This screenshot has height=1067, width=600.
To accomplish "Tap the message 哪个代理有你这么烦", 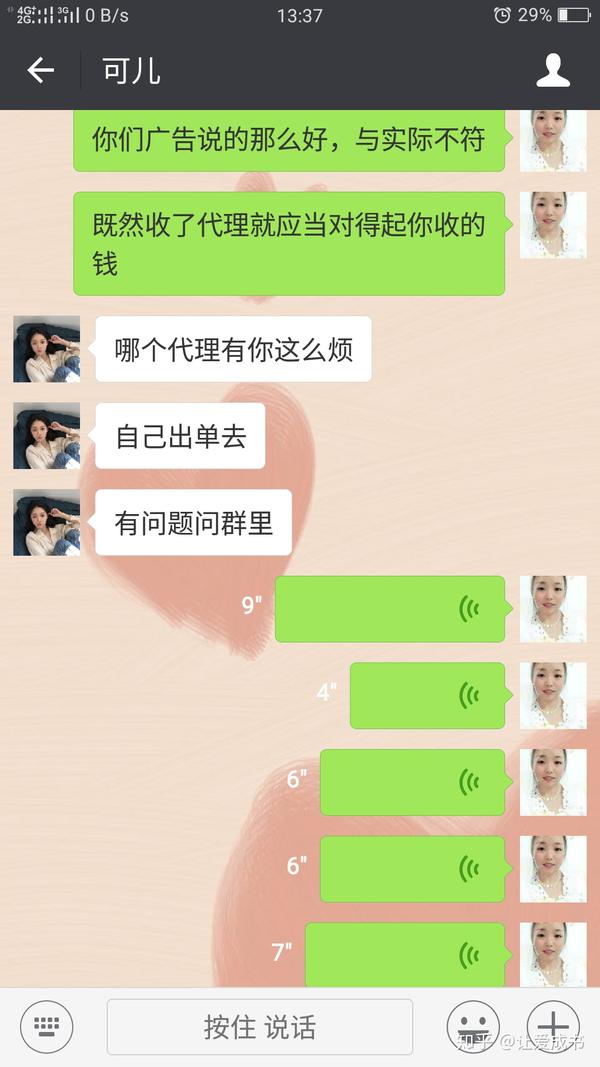I will point(233,349).
